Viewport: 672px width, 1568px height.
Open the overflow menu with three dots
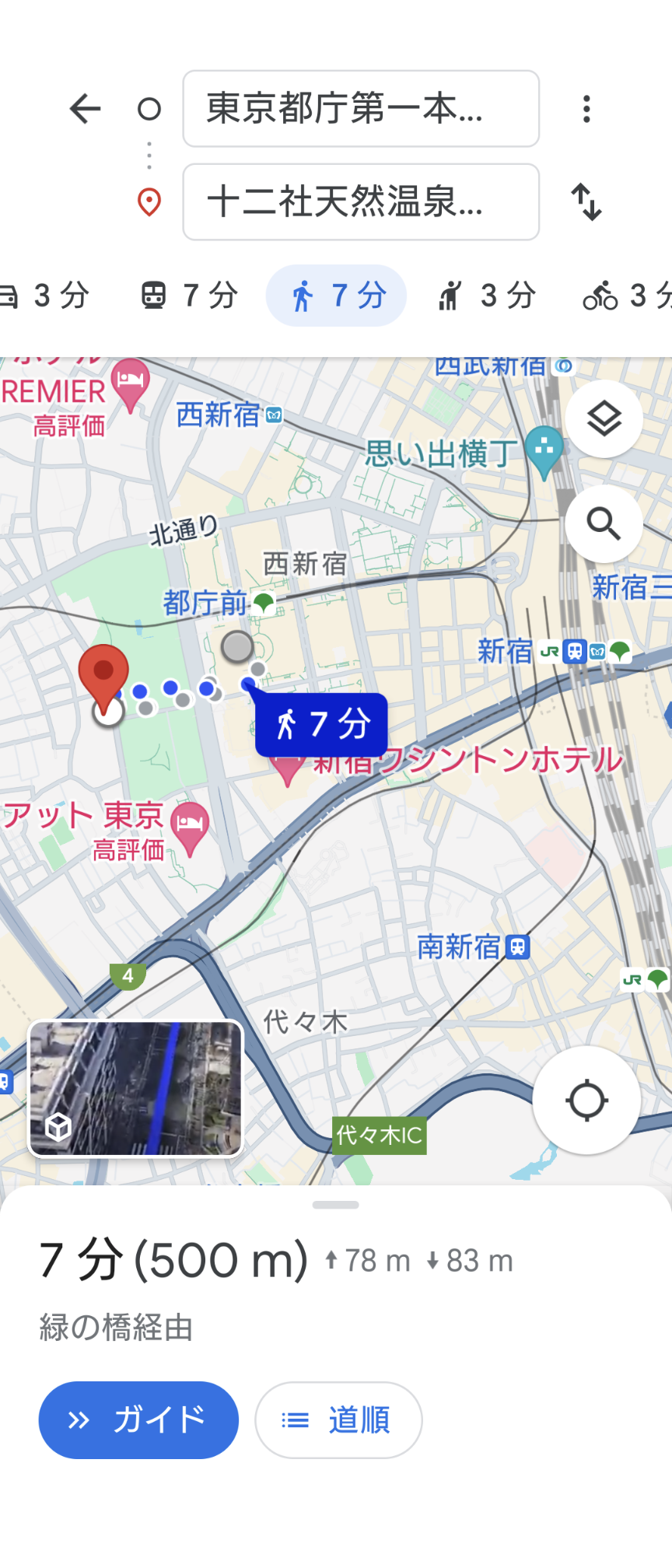(x=586, y=109)
